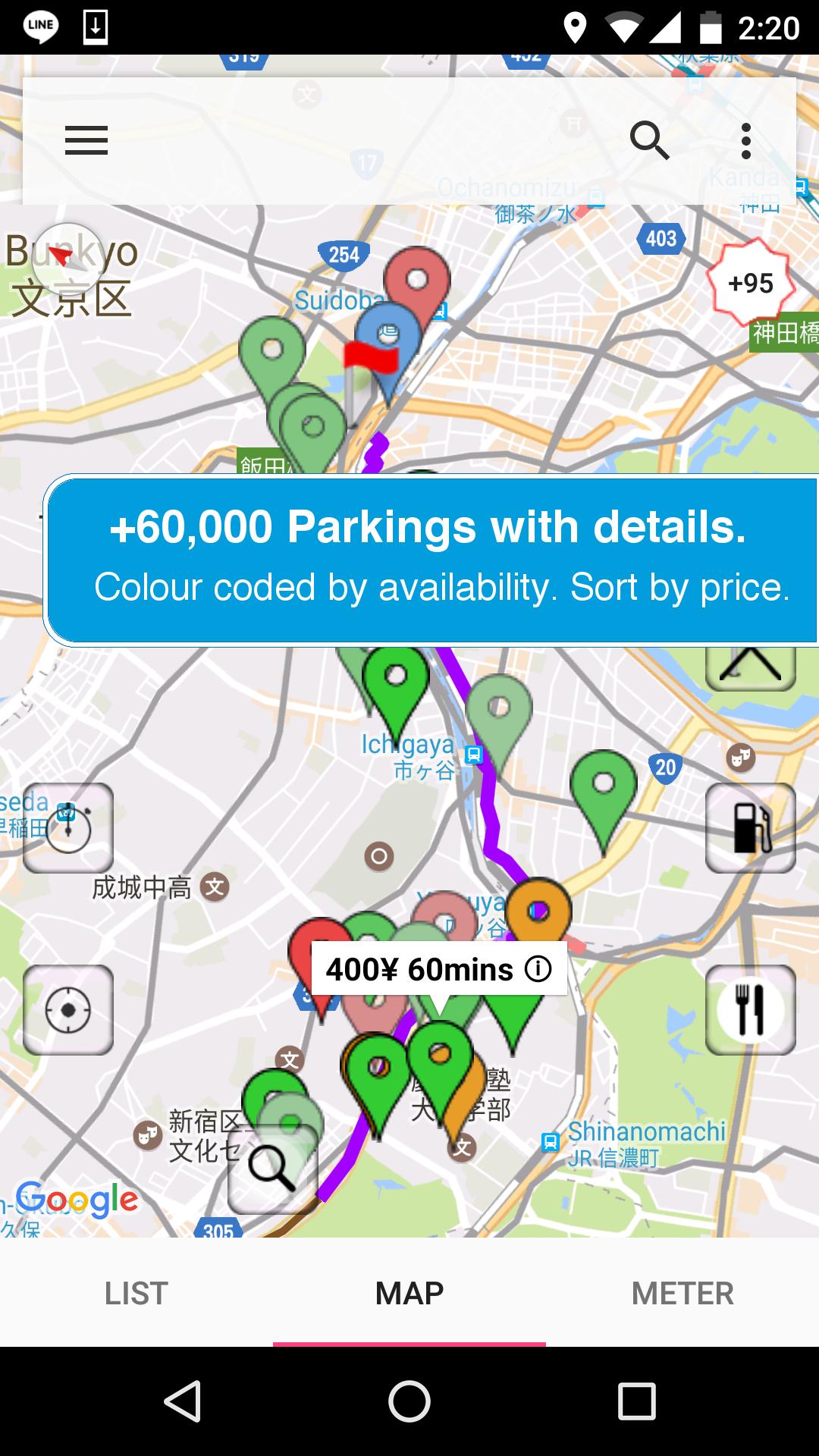
Task: Tap the gas station filter icon
Action: click(750, 828)
